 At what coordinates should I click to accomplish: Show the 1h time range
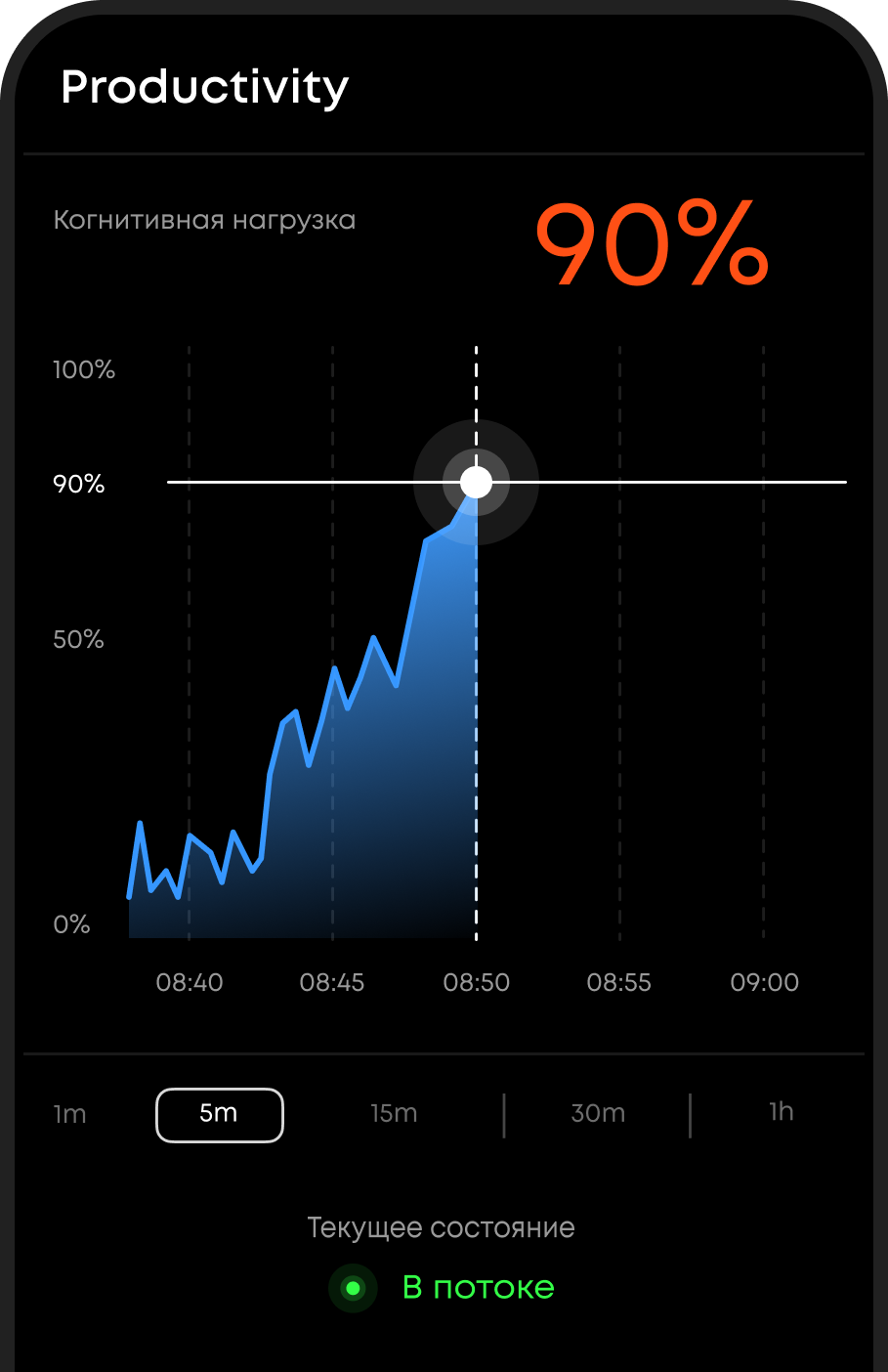click(781, 1112)
